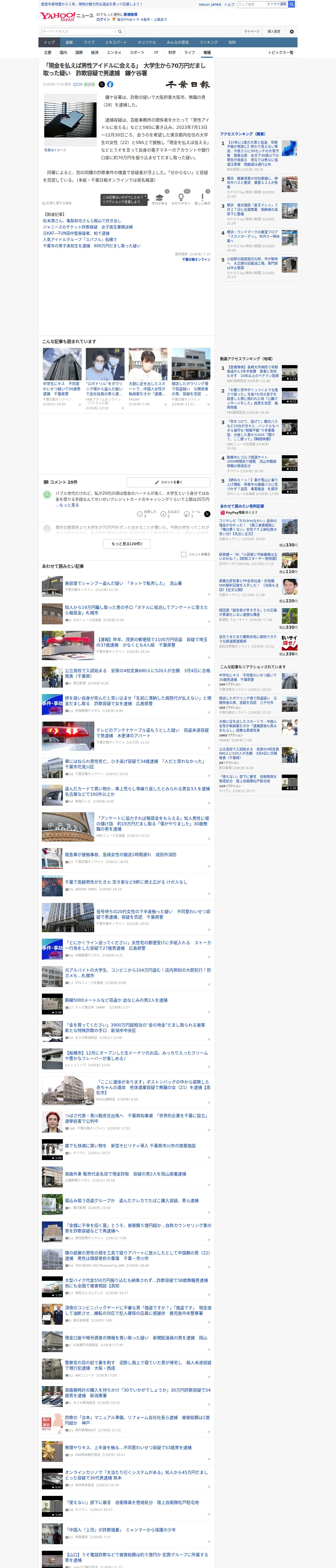Open マイページ link

click(251, 32)
